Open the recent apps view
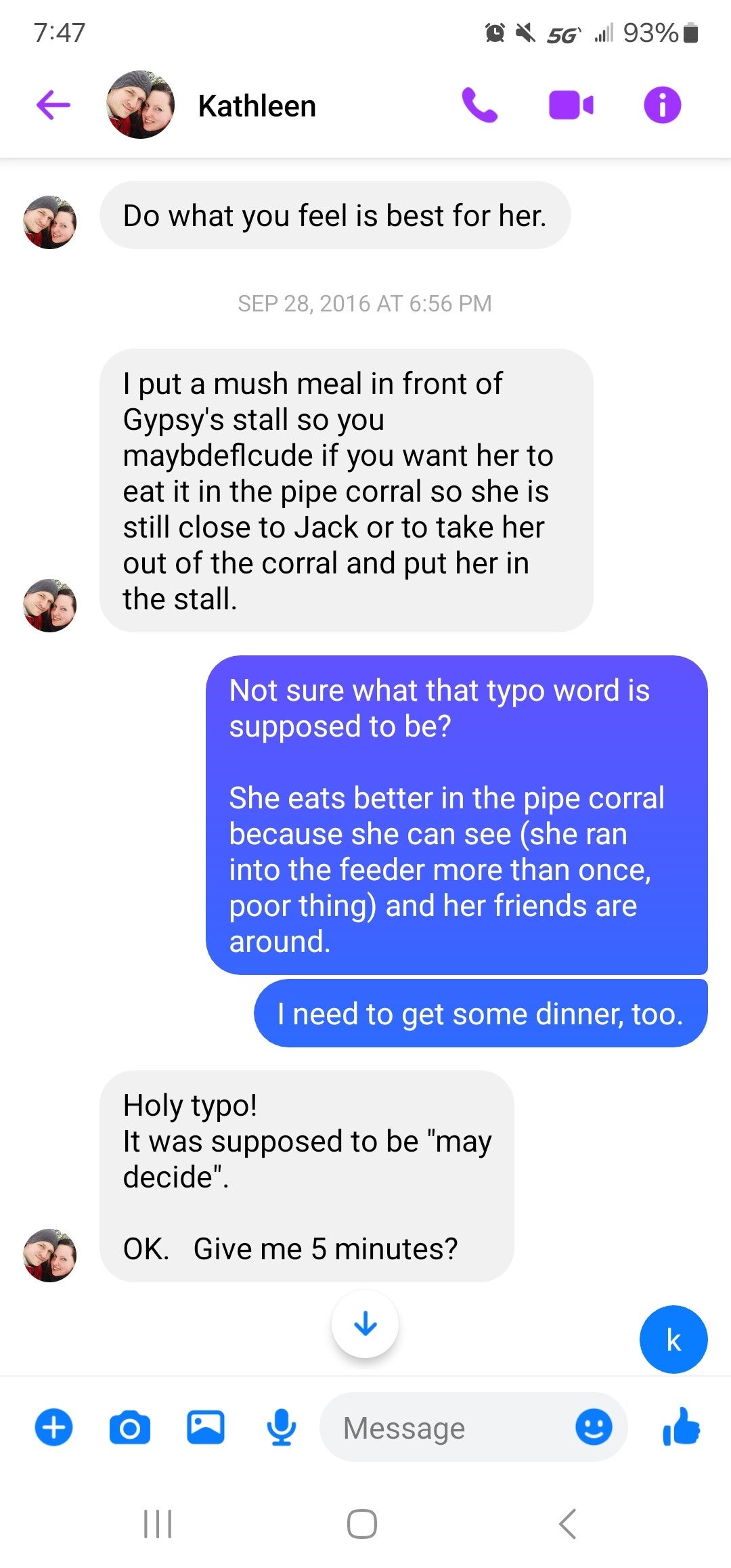Image resolution: width=731 pixels, height=1568 pixels. point(158,1524)
